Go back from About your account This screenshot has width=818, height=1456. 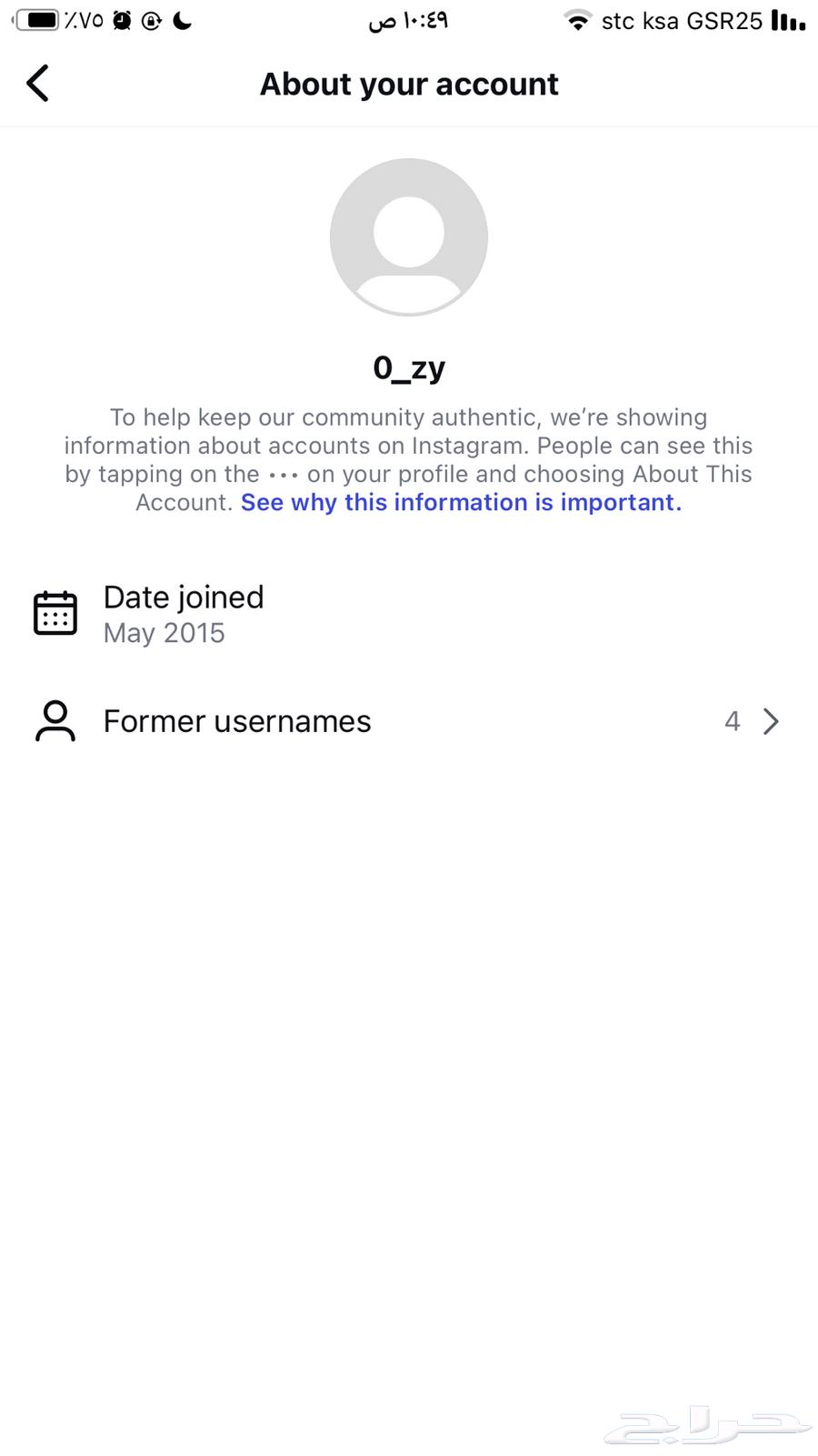tap(37, 84)
